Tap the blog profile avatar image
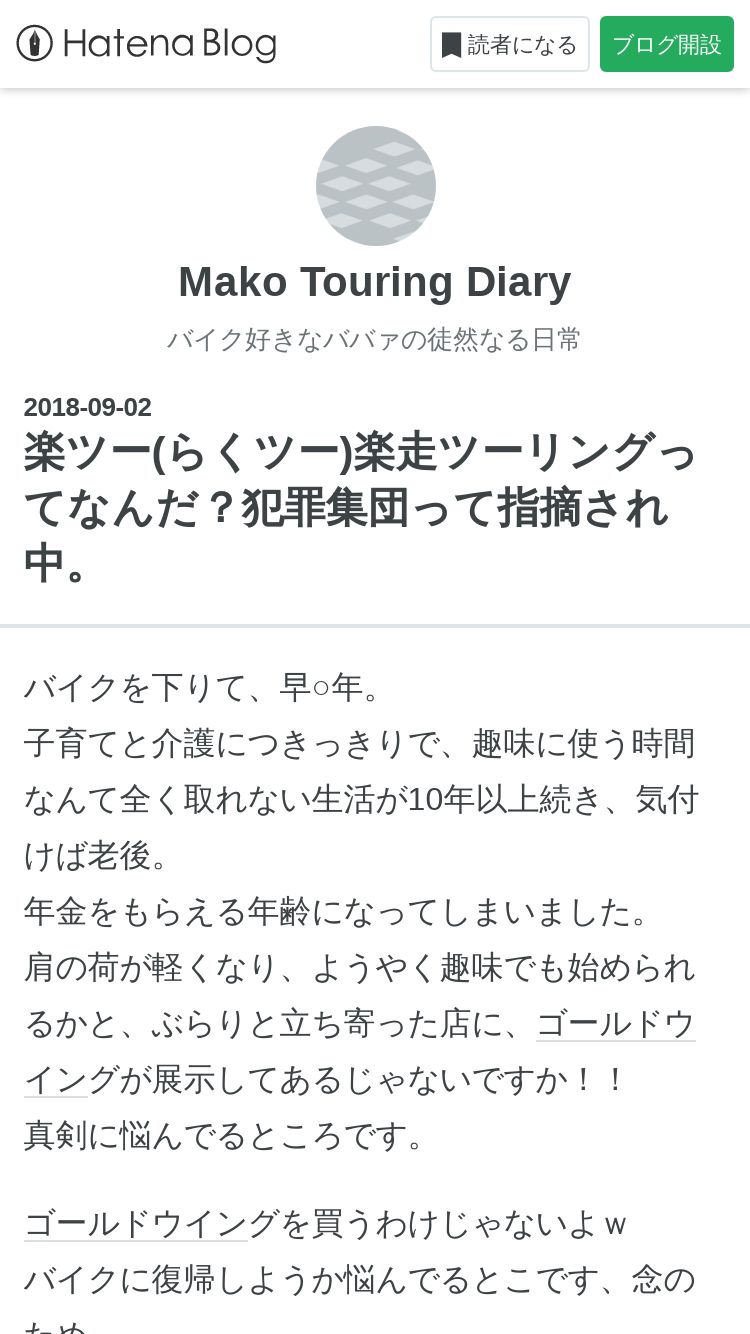 click(x=375, y=186)
